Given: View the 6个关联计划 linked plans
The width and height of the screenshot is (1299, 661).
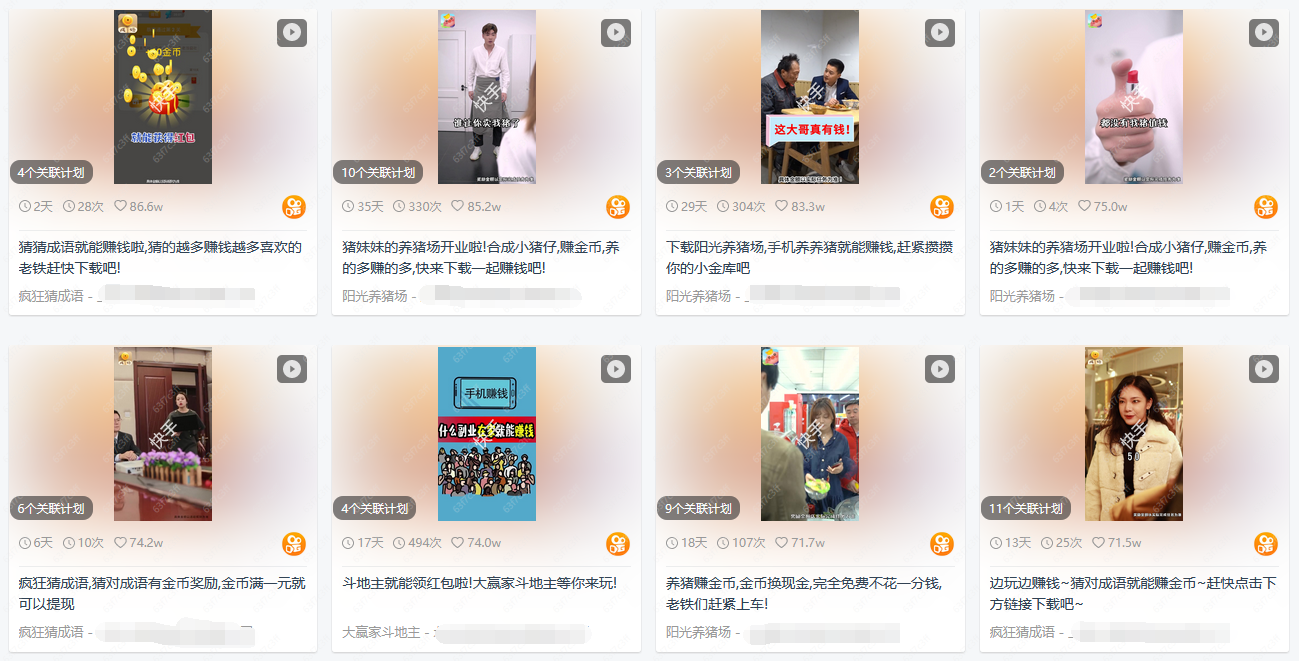Looking at the screenshot, I should pyautogui.click(x=51, y=508).
